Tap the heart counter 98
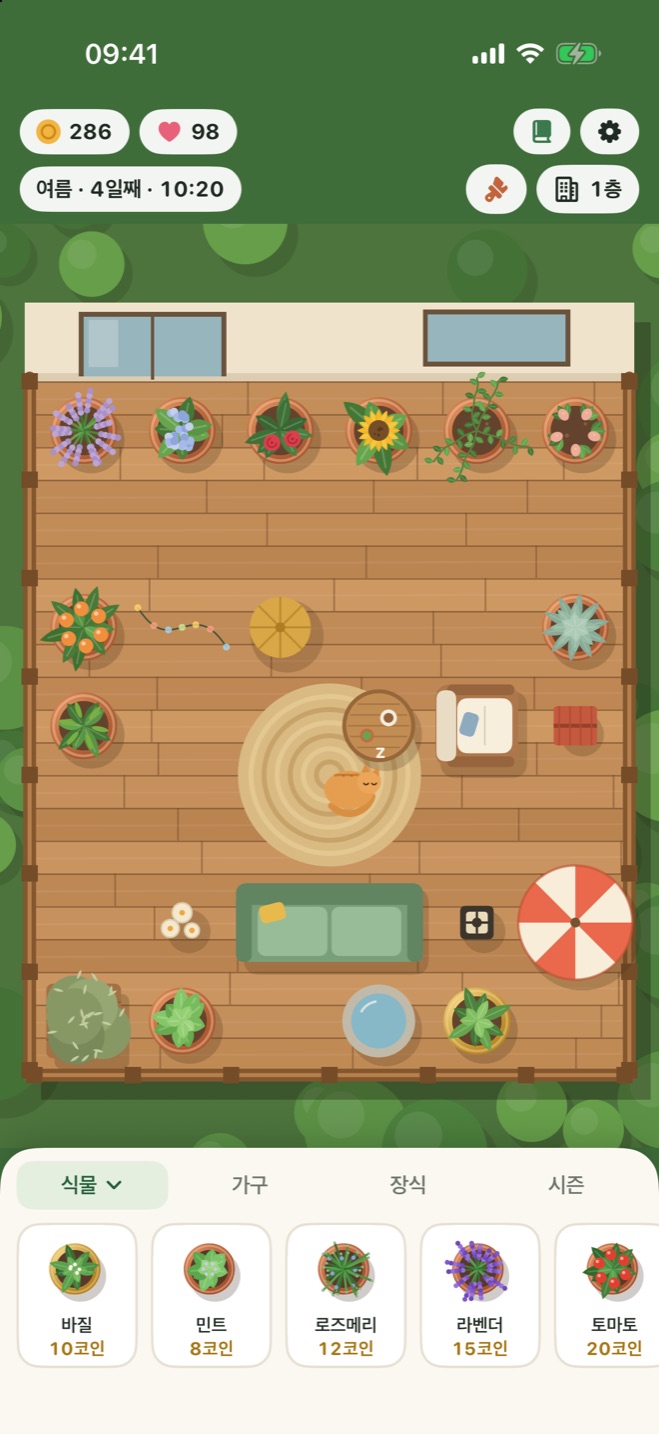 pyautogui.click(x=188, y=131)
